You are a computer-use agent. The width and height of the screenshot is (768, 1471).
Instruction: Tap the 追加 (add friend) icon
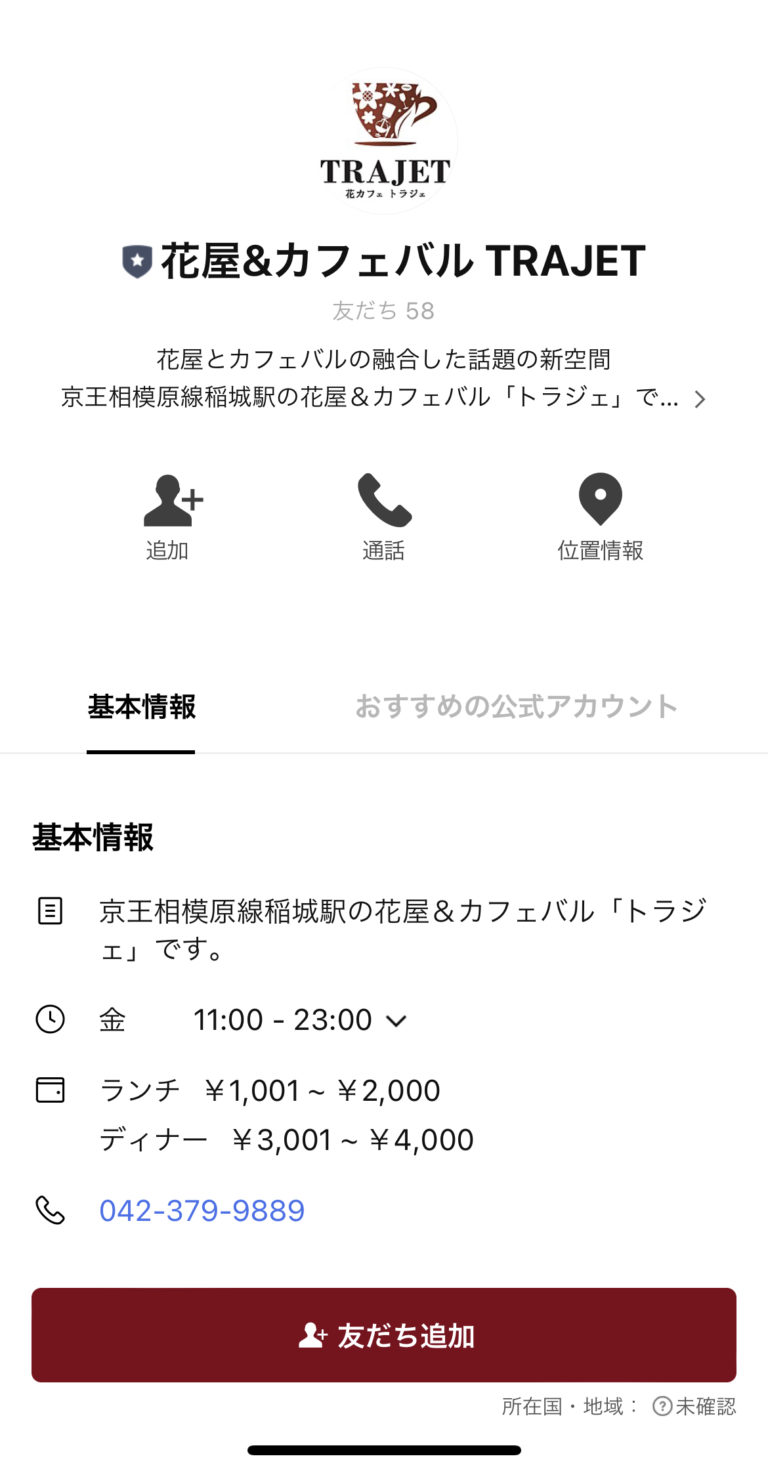coord(170,500)
